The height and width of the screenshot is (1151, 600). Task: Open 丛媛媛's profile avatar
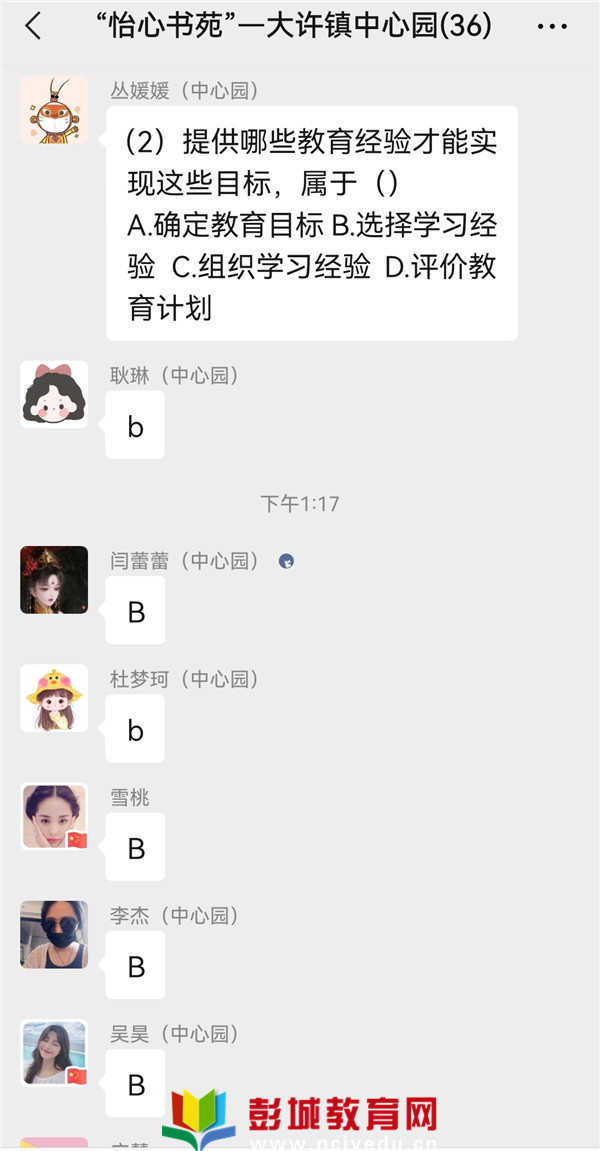click(54, 109)
